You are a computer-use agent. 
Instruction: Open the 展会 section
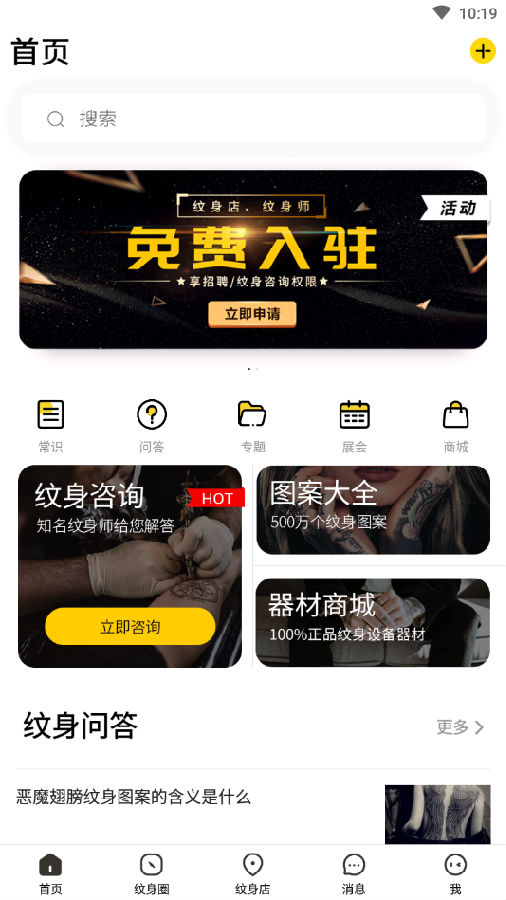[x=354, y=426]
